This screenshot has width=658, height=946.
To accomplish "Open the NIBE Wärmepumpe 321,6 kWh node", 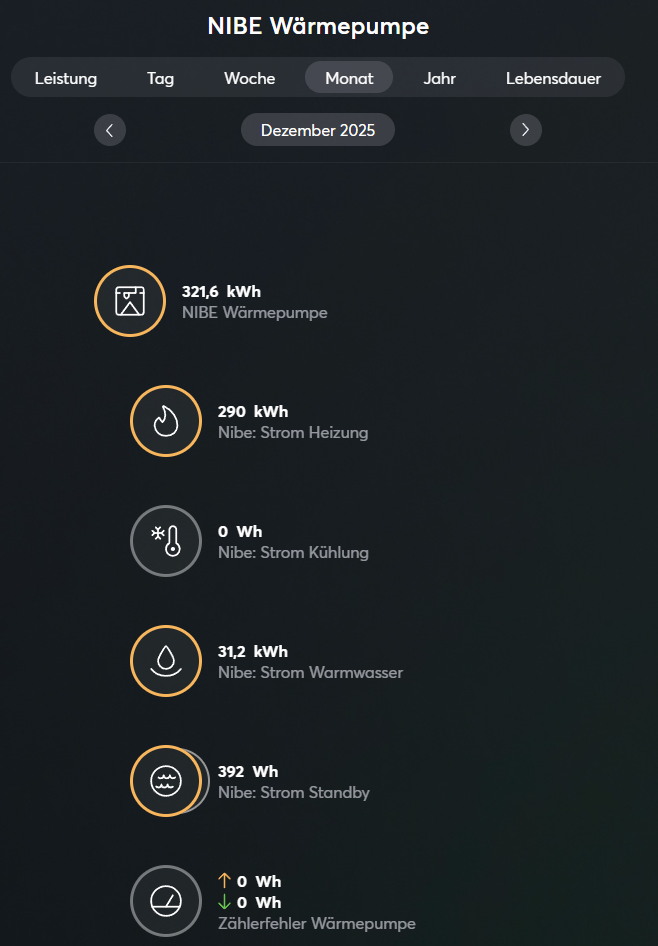I will (x=130, y=301).
